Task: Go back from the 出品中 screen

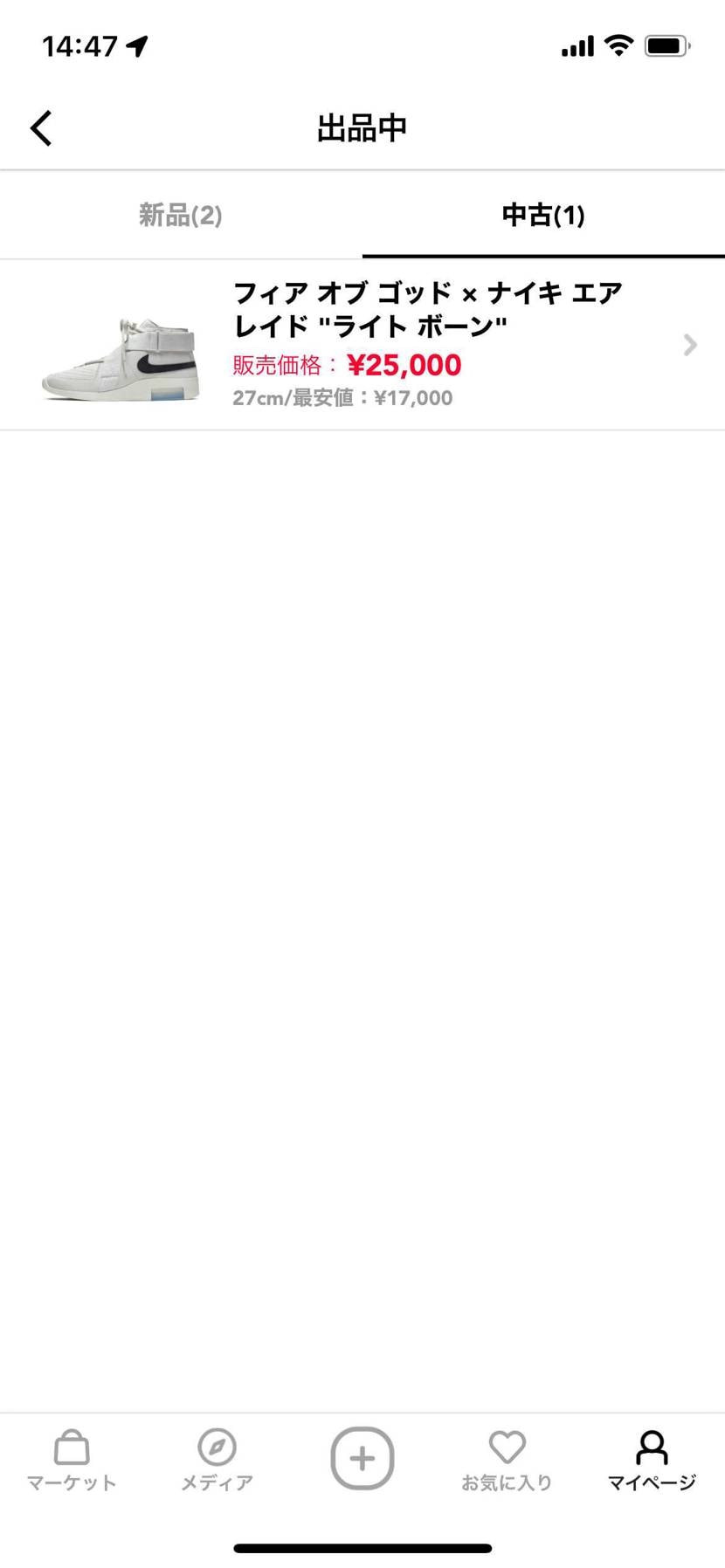Action: pyautogui.click(x=41, y=128)
